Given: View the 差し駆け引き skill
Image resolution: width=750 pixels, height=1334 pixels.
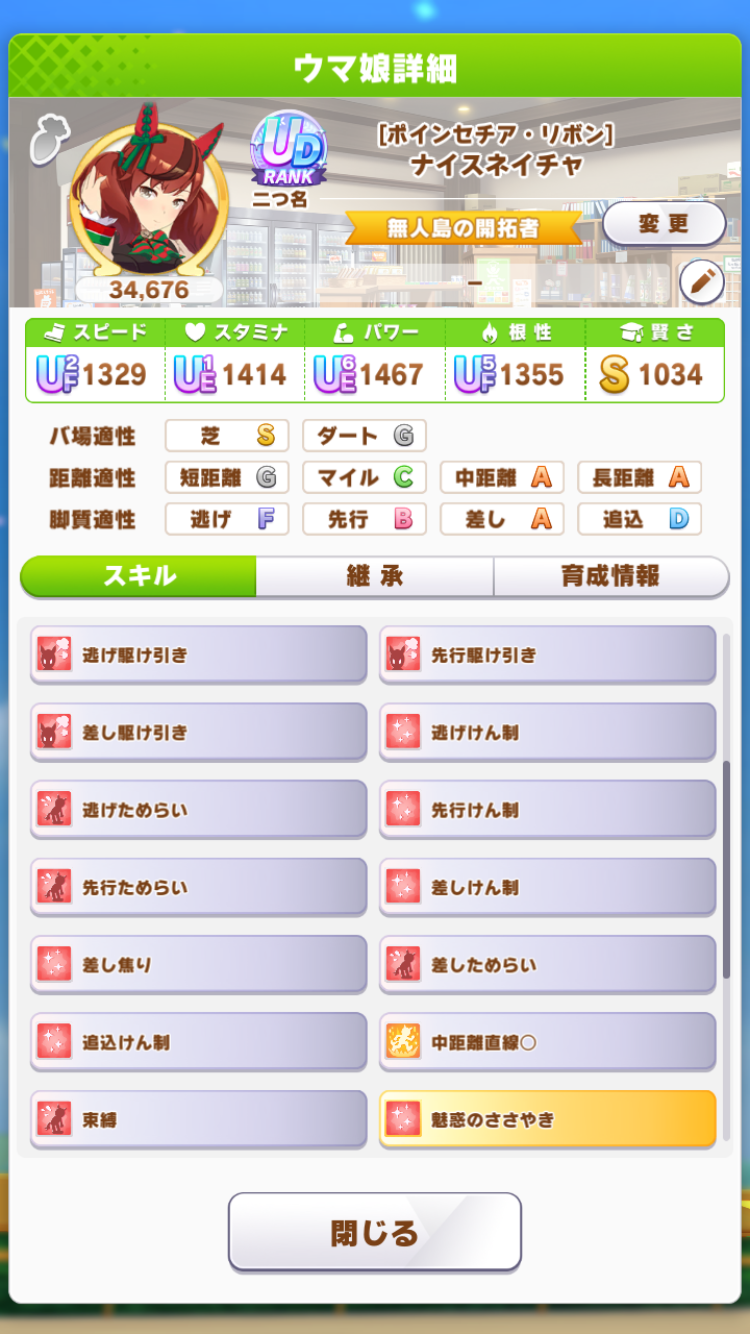Looking at the screenshot, I should (x=198, y=732).
